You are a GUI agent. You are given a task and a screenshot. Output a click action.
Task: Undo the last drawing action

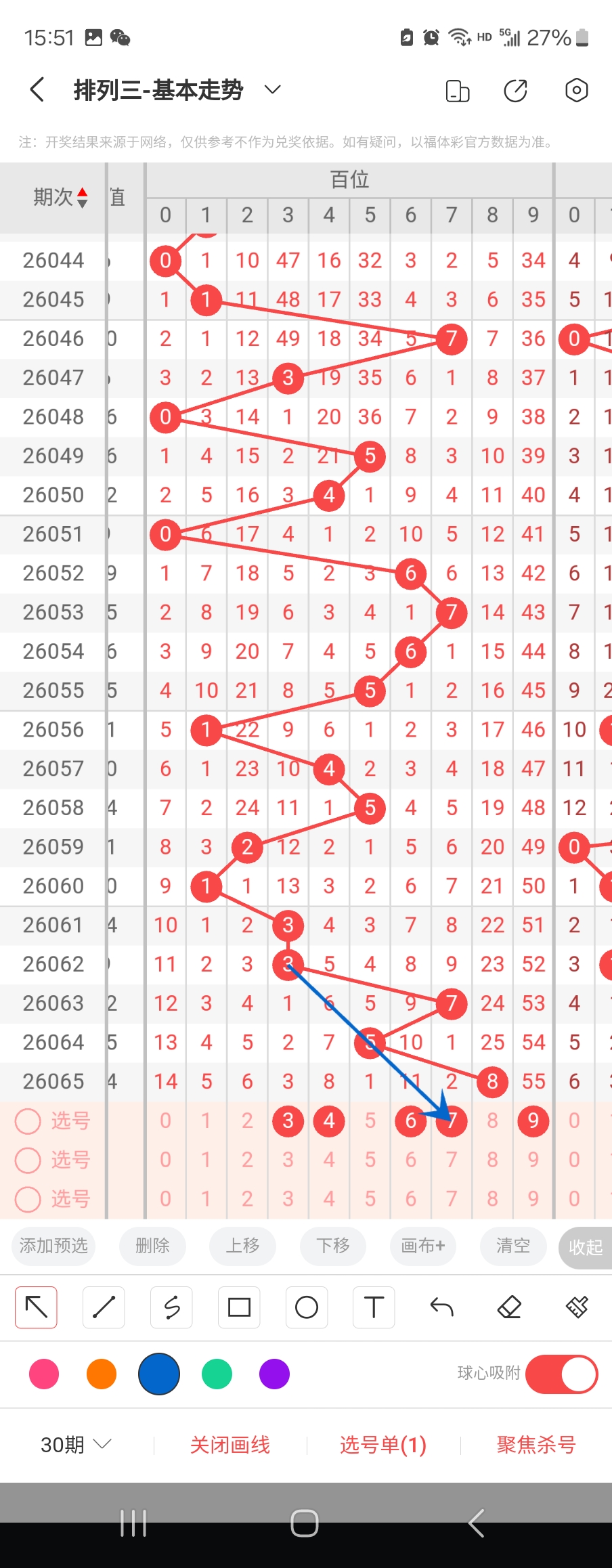pos(441,1307)
